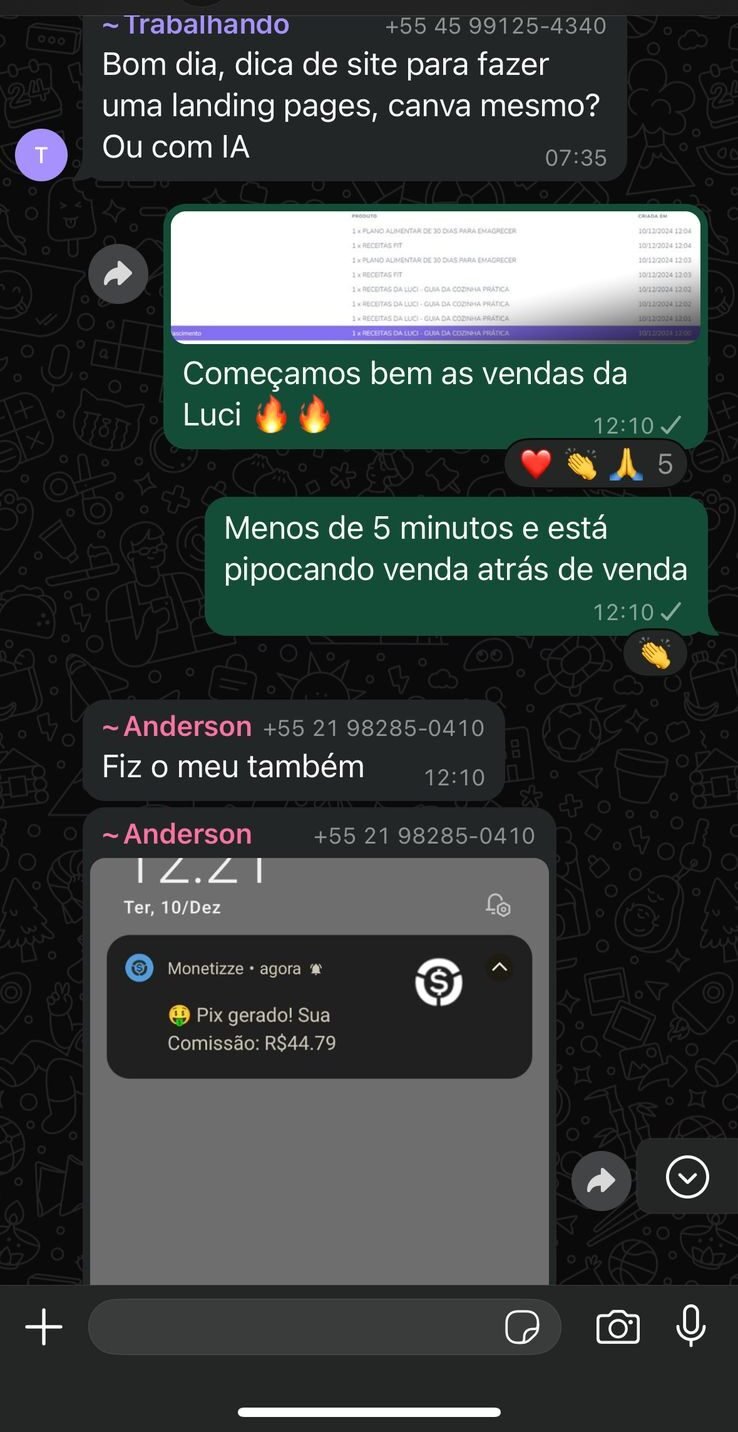View clapping reaction on pipocando message
The height and width of the screenshot is (1432, 738).
tap(655, 654)
